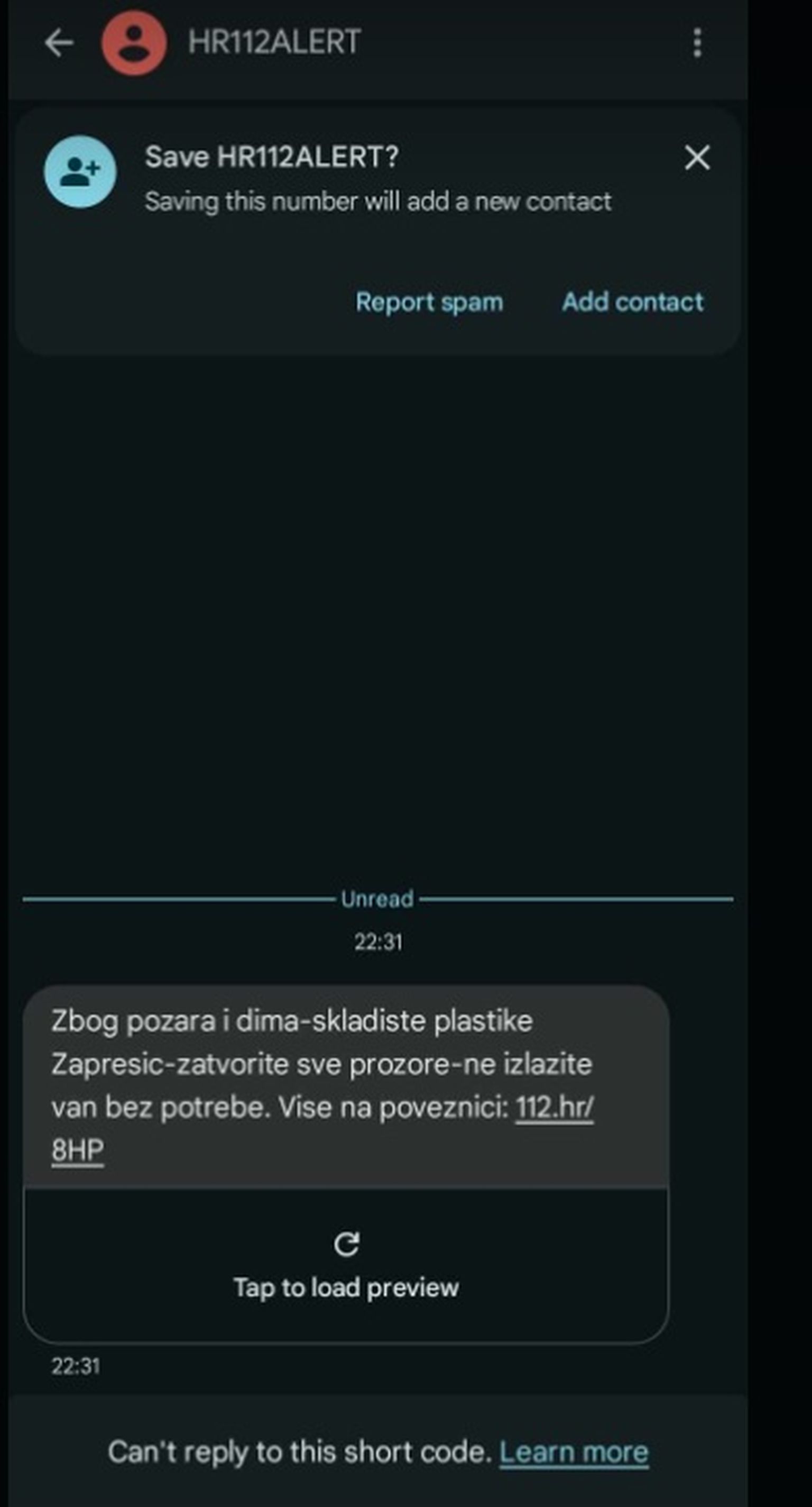Open the three-dot overflow menu
This screenshot has height=1507, width=812.
tap(697, 43)
